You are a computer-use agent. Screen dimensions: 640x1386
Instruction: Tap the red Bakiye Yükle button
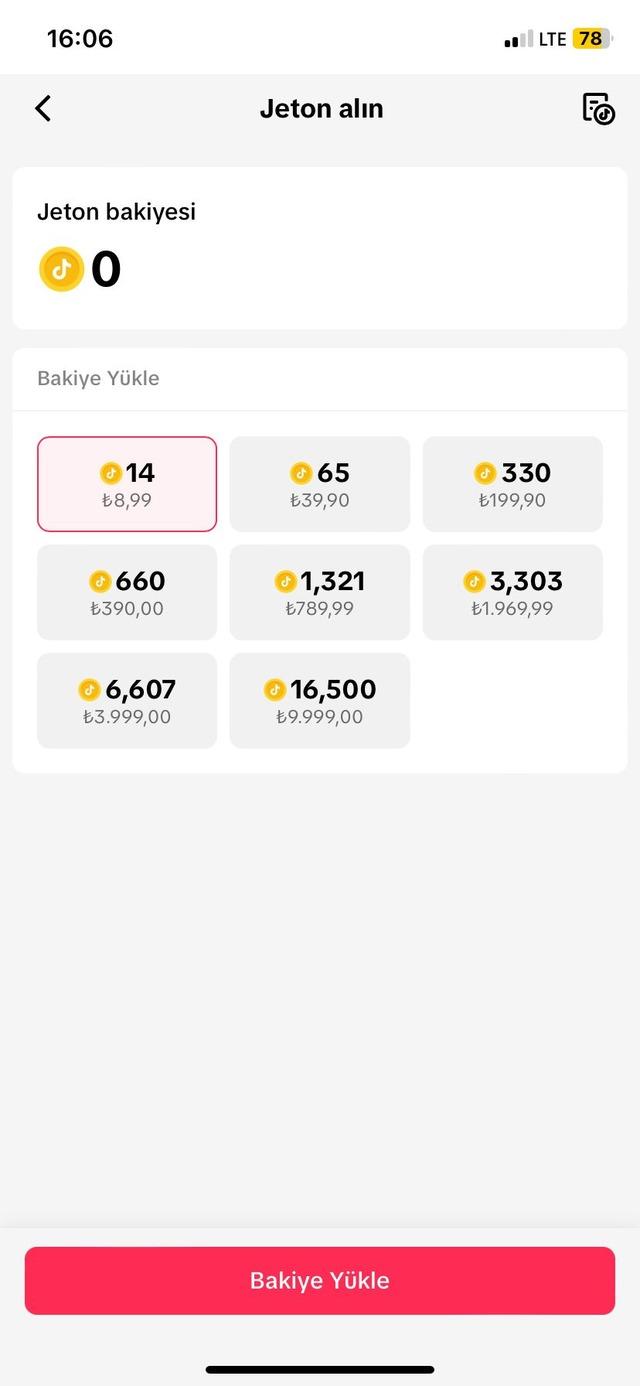pyautogui.click(x=320, y=1280)
